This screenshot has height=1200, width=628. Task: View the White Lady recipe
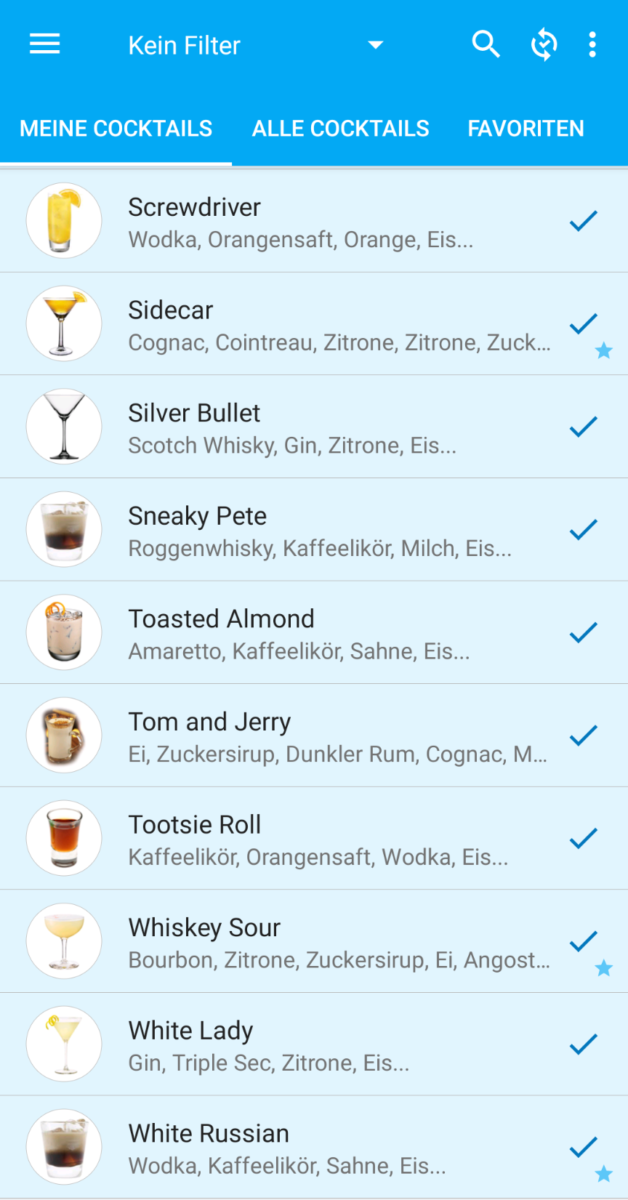point(314,1045)
